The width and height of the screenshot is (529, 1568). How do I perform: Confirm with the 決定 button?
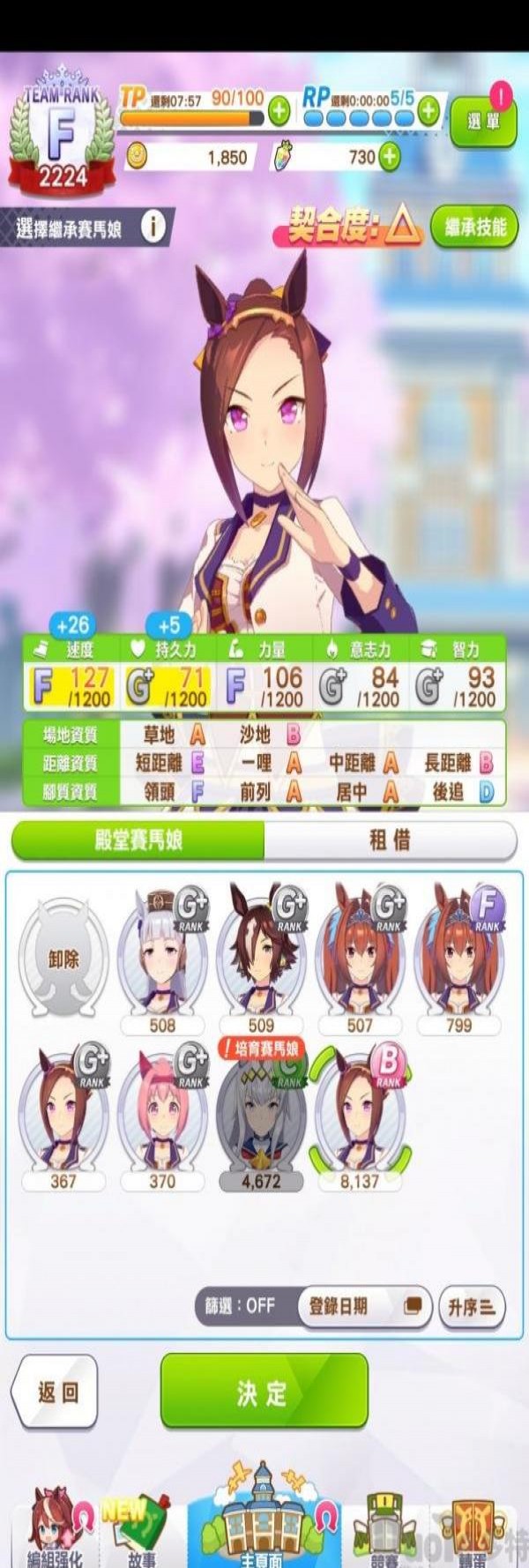tap(264, 1392)
